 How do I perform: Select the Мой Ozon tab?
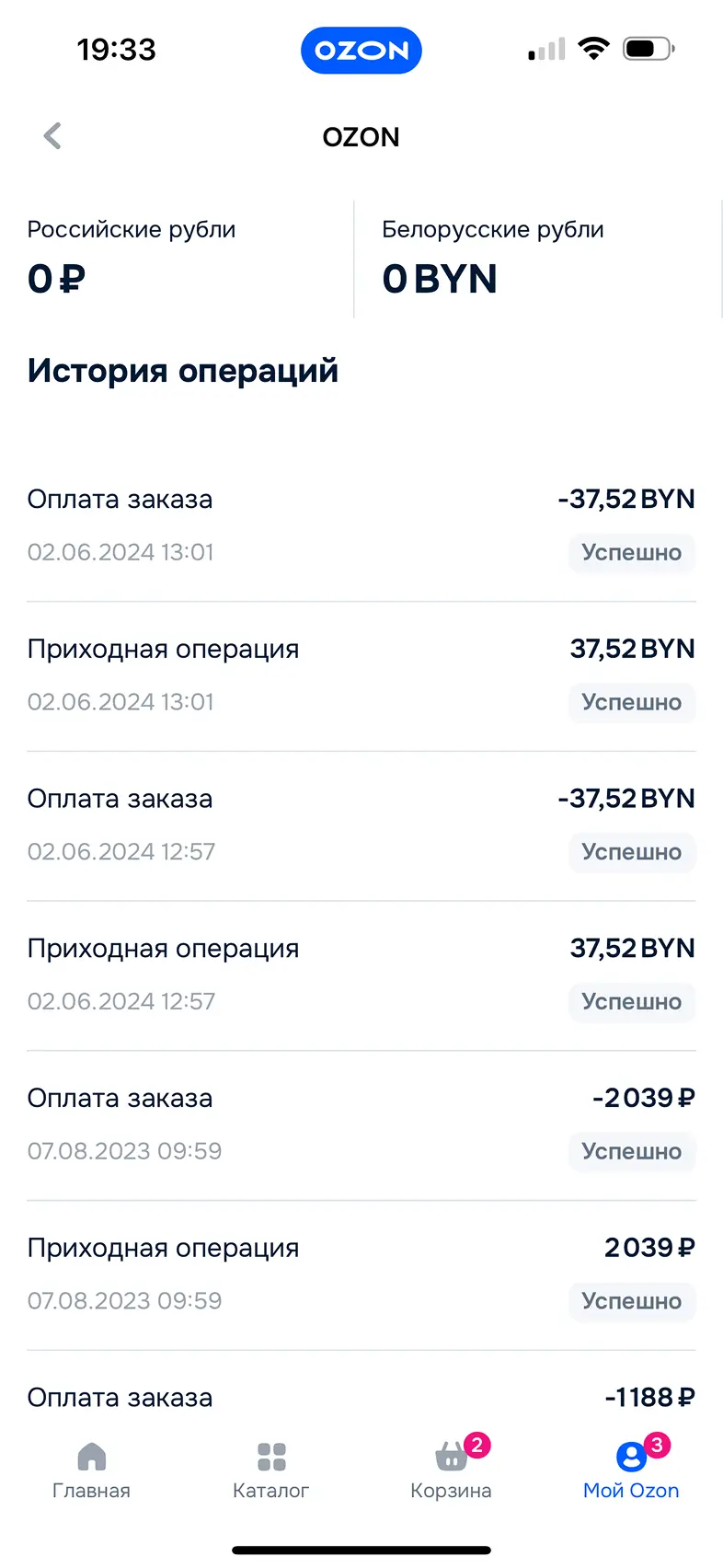(x=631, y=1470)
